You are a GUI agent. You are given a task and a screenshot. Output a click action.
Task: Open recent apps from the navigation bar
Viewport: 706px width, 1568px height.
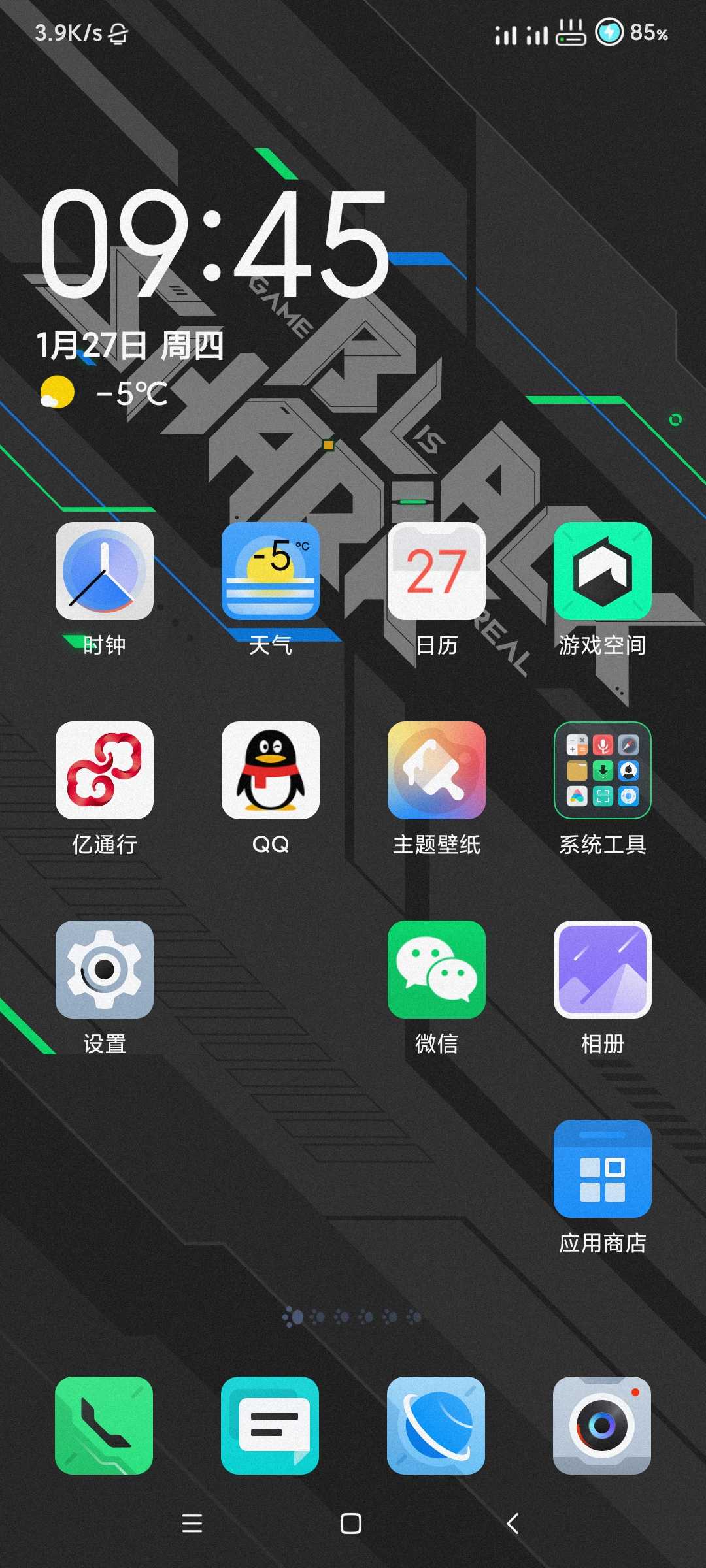point(192,1524)
